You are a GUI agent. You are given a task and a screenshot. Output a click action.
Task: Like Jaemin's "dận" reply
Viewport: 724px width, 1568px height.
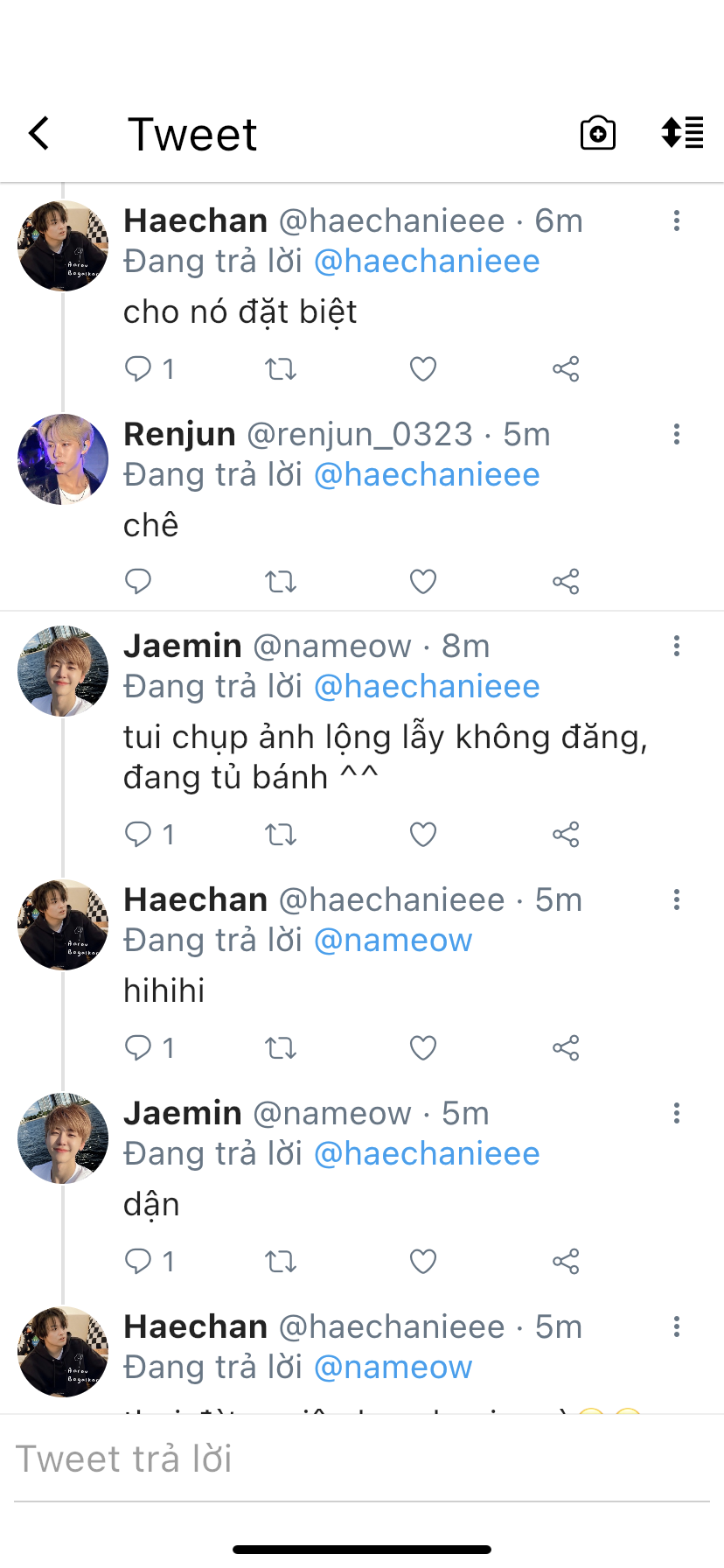point(423,1262)
